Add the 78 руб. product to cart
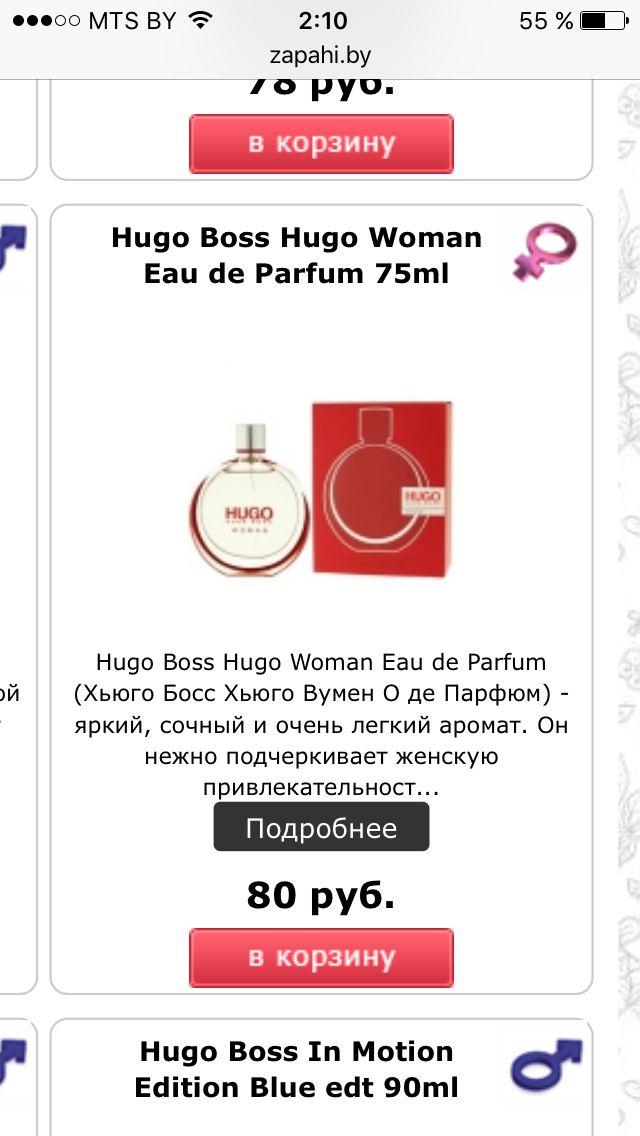 321,143
